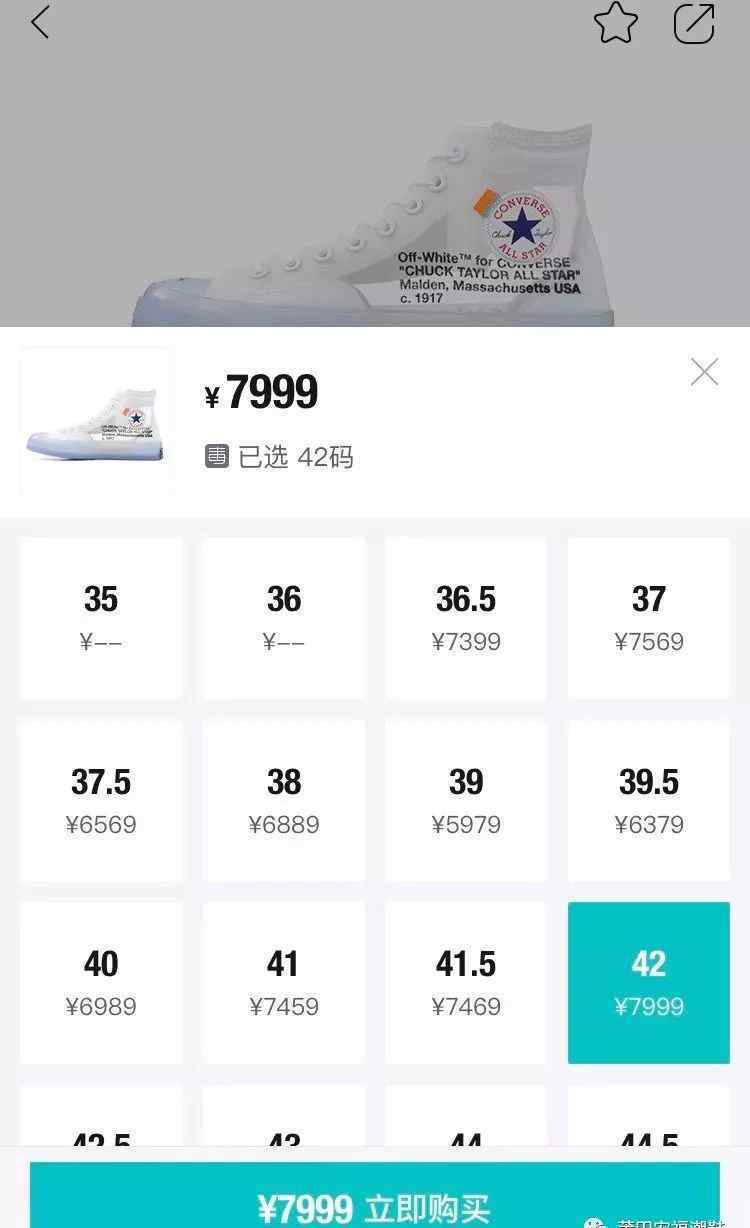Choose size 37 priced ¥7569
The image size is (750, 1228).
[x=649, y=618]
